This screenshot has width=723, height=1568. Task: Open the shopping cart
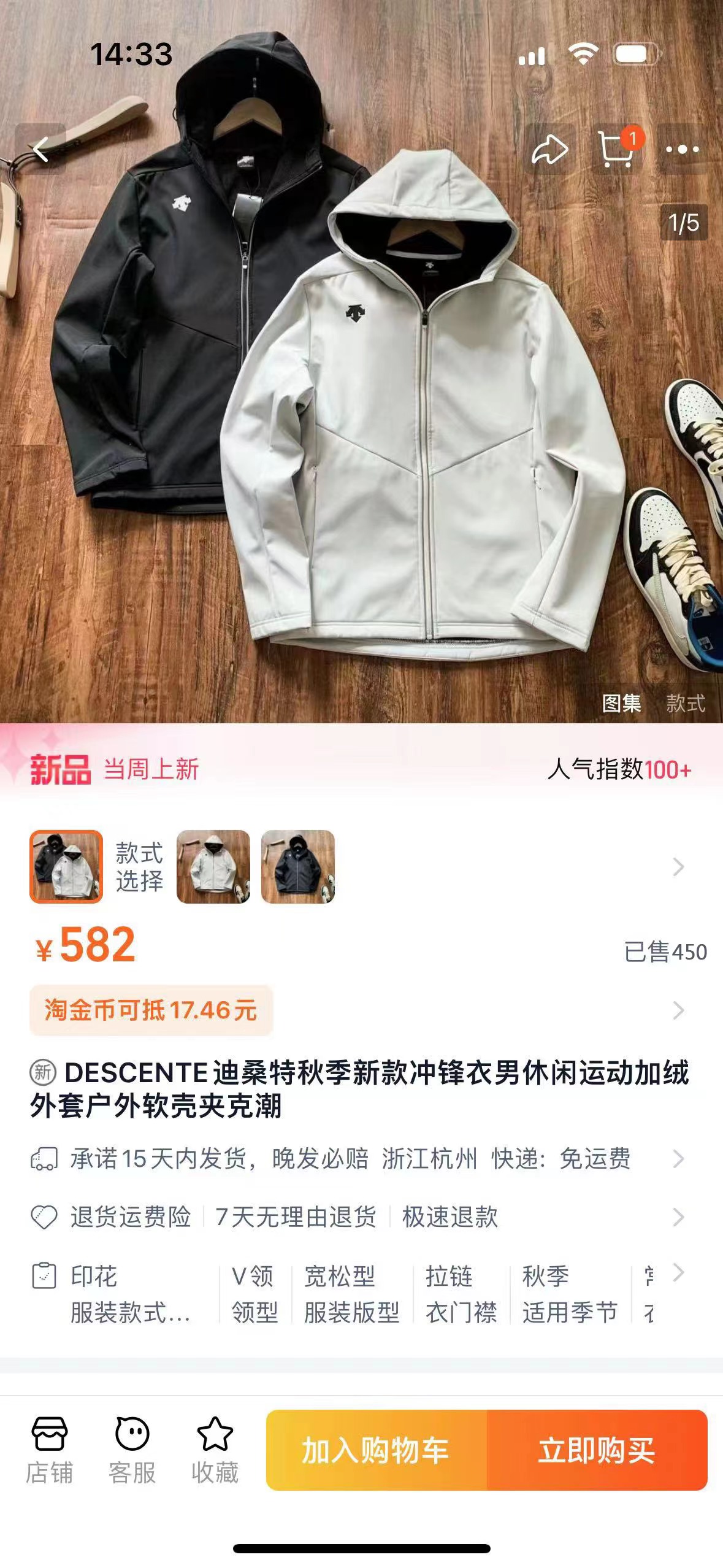pyautogui.click(x=616, y=150)
